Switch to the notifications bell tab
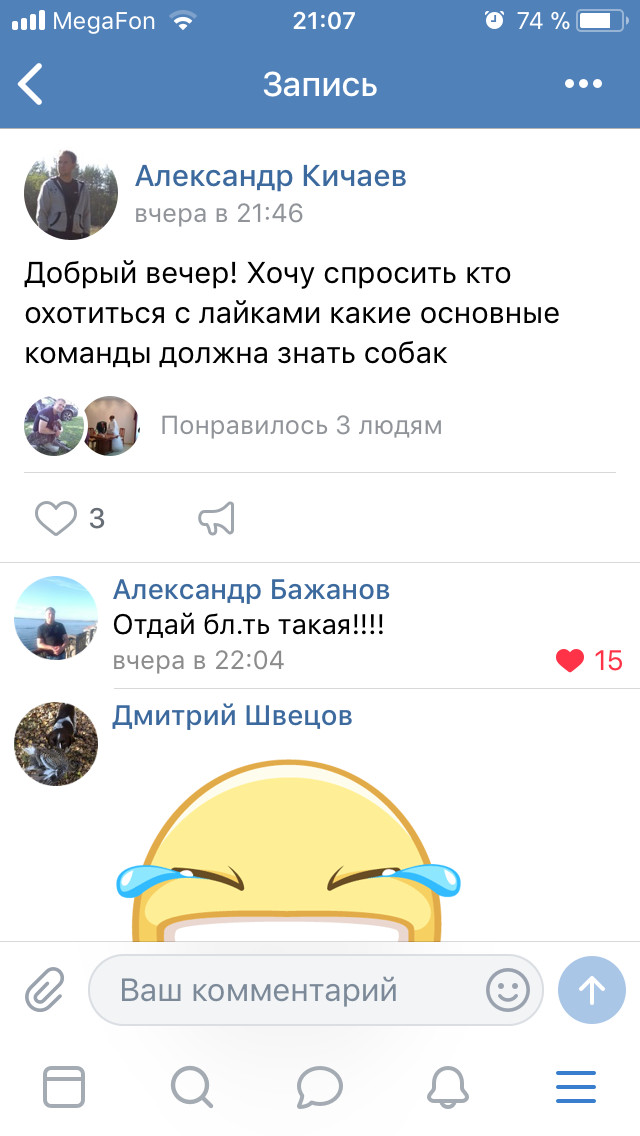The height and width of the screenshot is (1136, 640). point(447,1086)
